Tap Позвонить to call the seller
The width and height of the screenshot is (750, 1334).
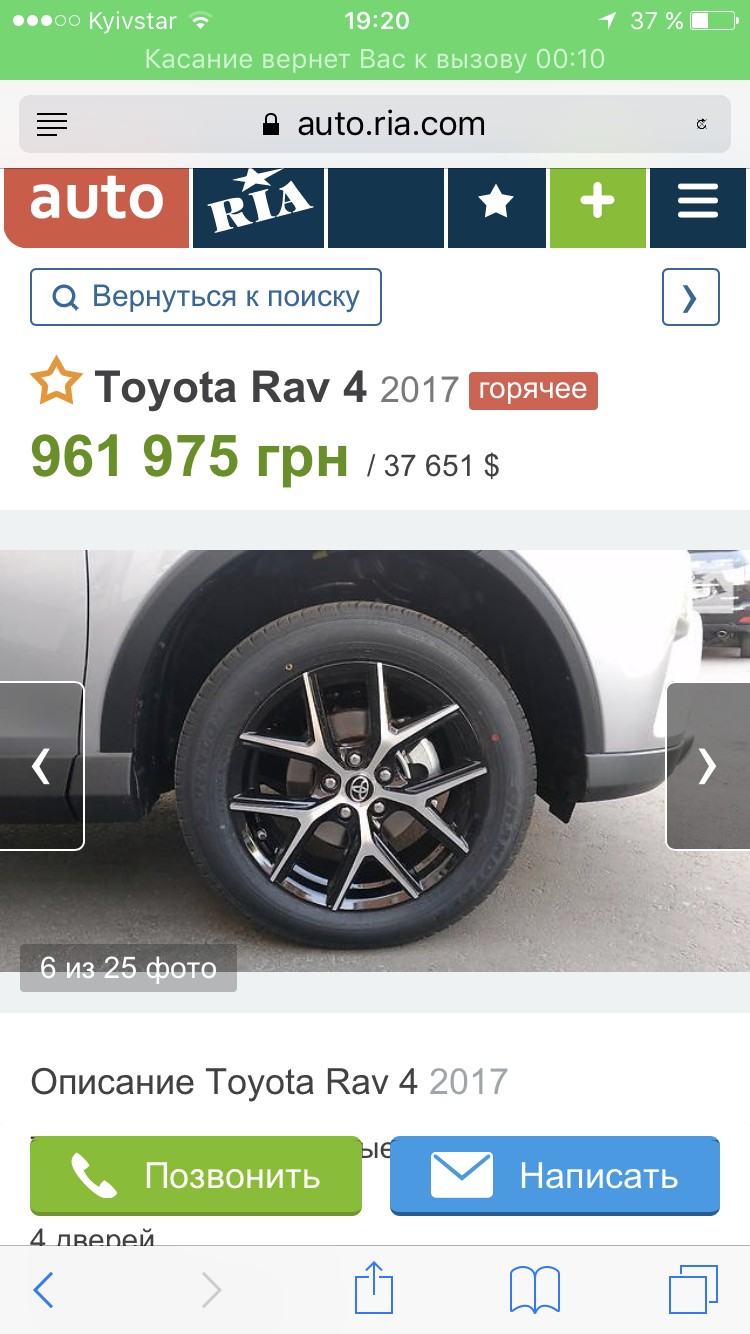(196, 1175)
